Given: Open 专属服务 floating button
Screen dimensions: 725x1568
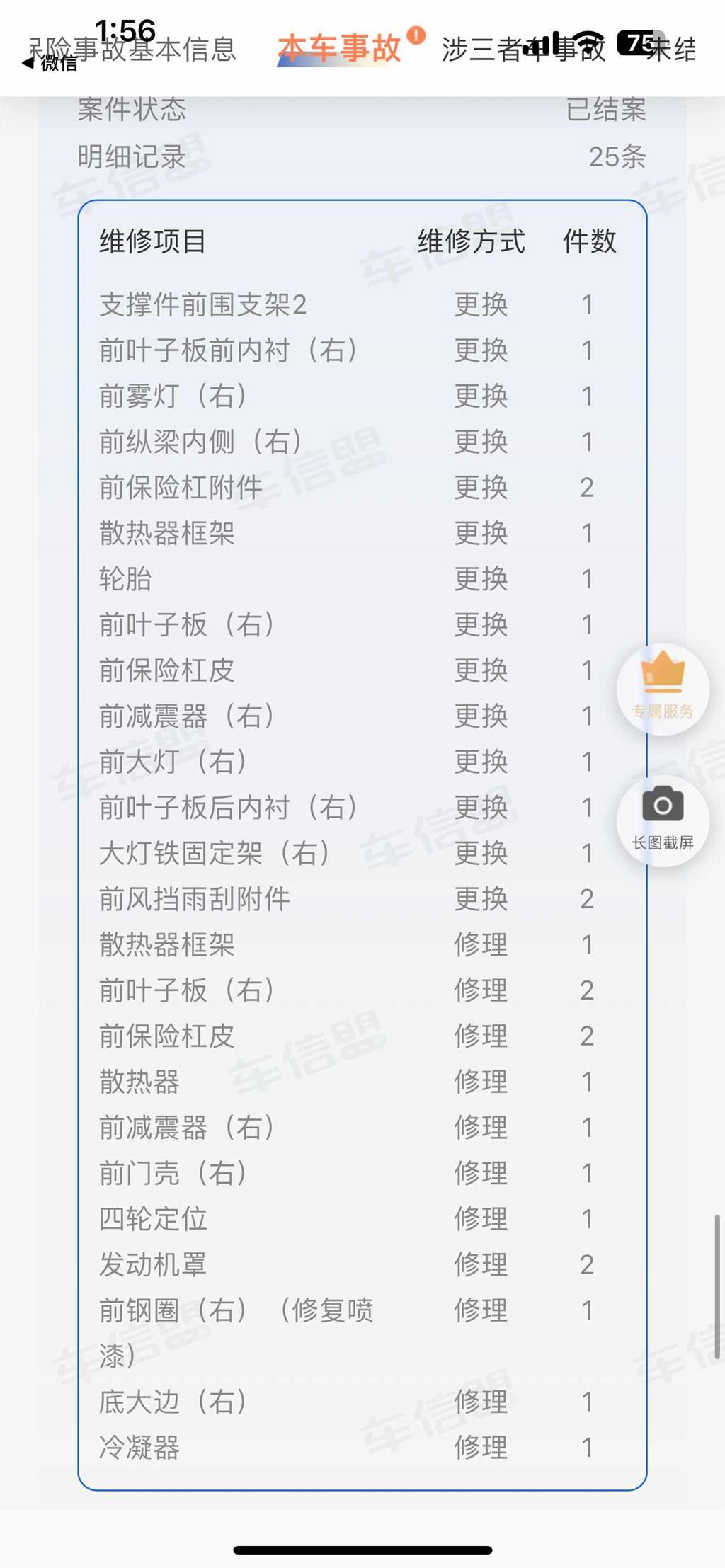Looking at the screenshot, I should [663, 688].
